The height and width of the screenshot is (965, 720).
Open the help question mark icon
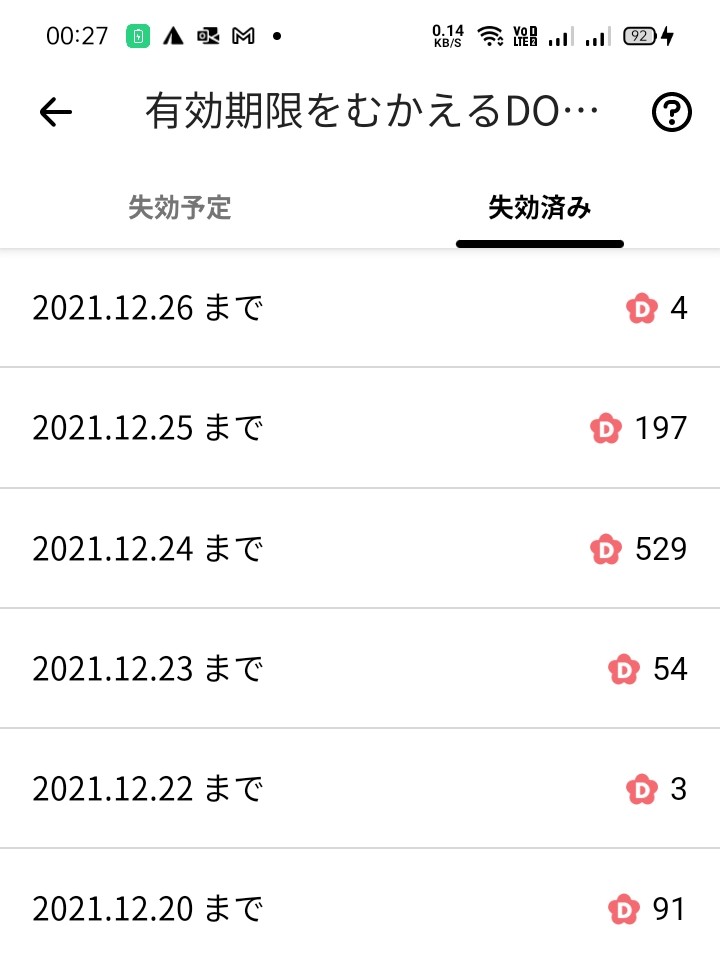click(x=671, y=113)
